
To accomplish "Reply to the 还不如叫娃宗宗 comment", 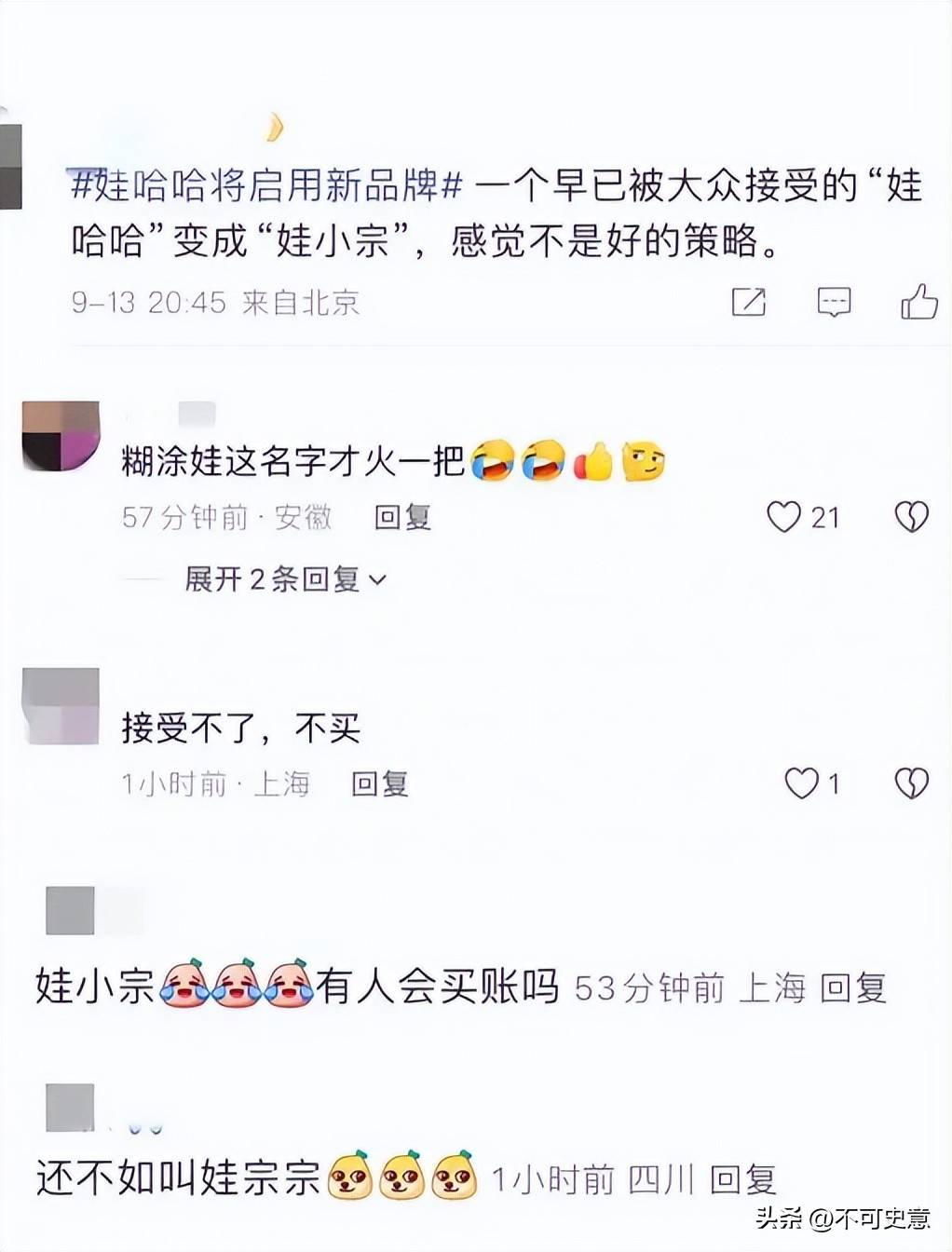I will [x=742, y=1181].
